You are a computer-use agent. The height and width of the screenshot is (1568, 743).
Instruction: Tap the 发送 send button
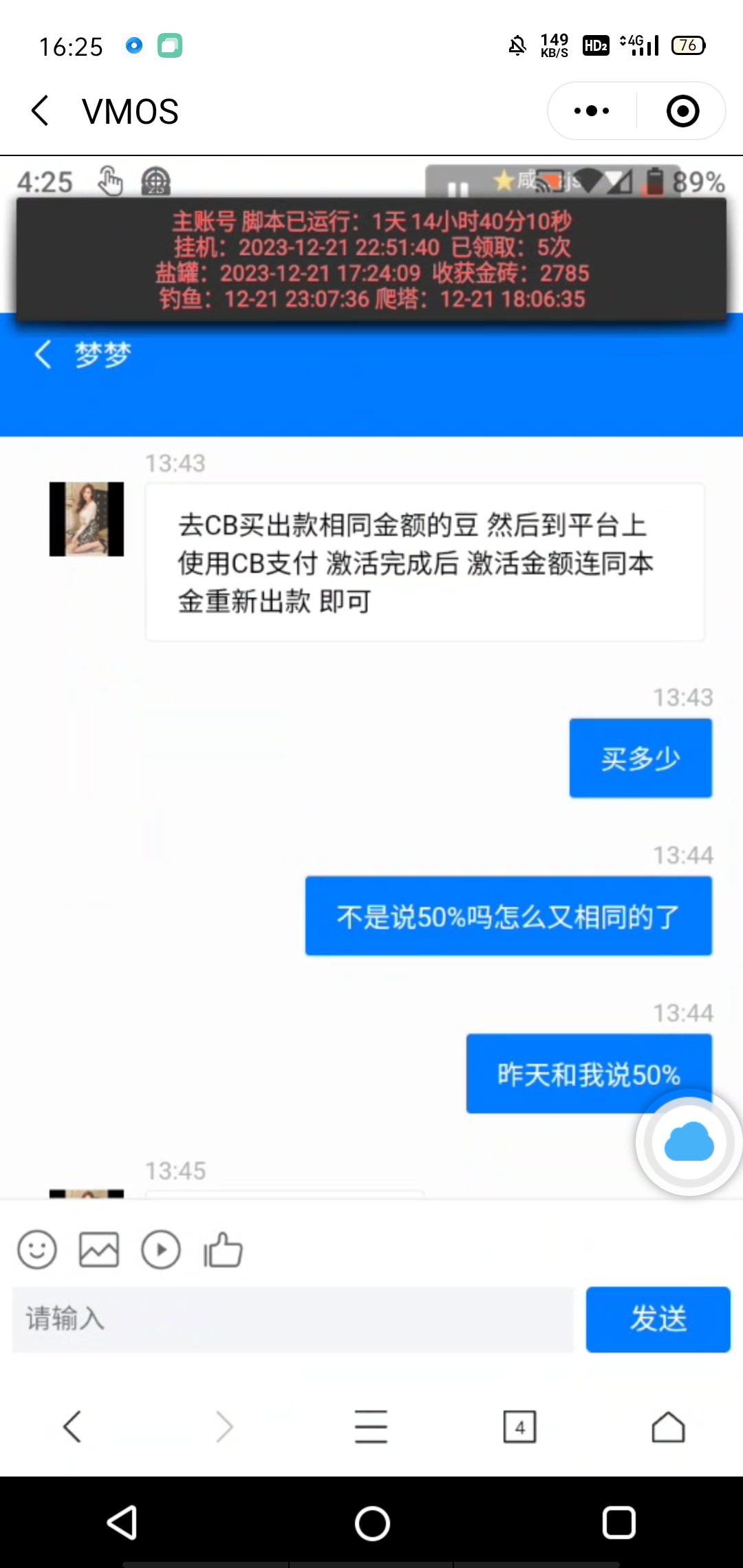click(658, 1319)
